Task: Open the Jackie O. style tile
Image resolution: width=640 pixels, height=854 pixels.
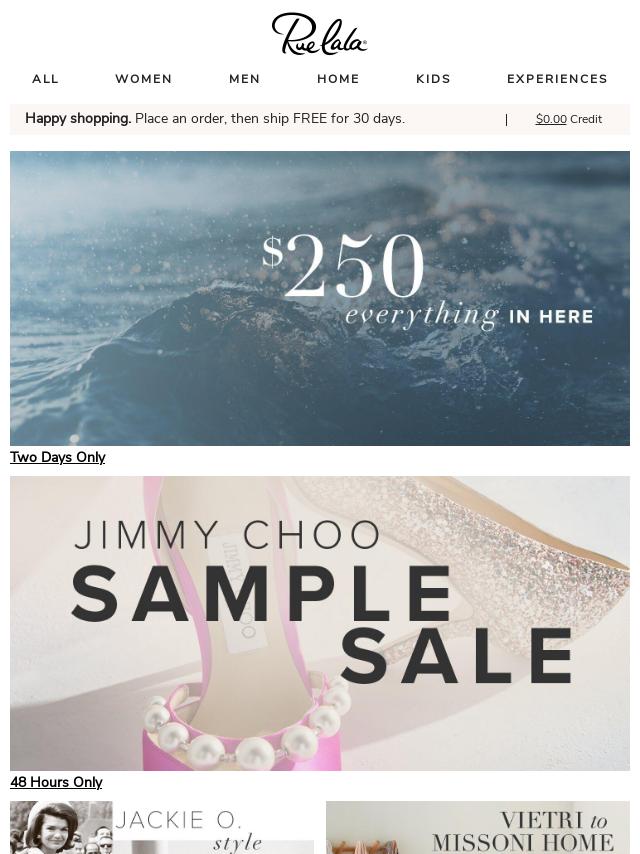Action: pos(162,828)
